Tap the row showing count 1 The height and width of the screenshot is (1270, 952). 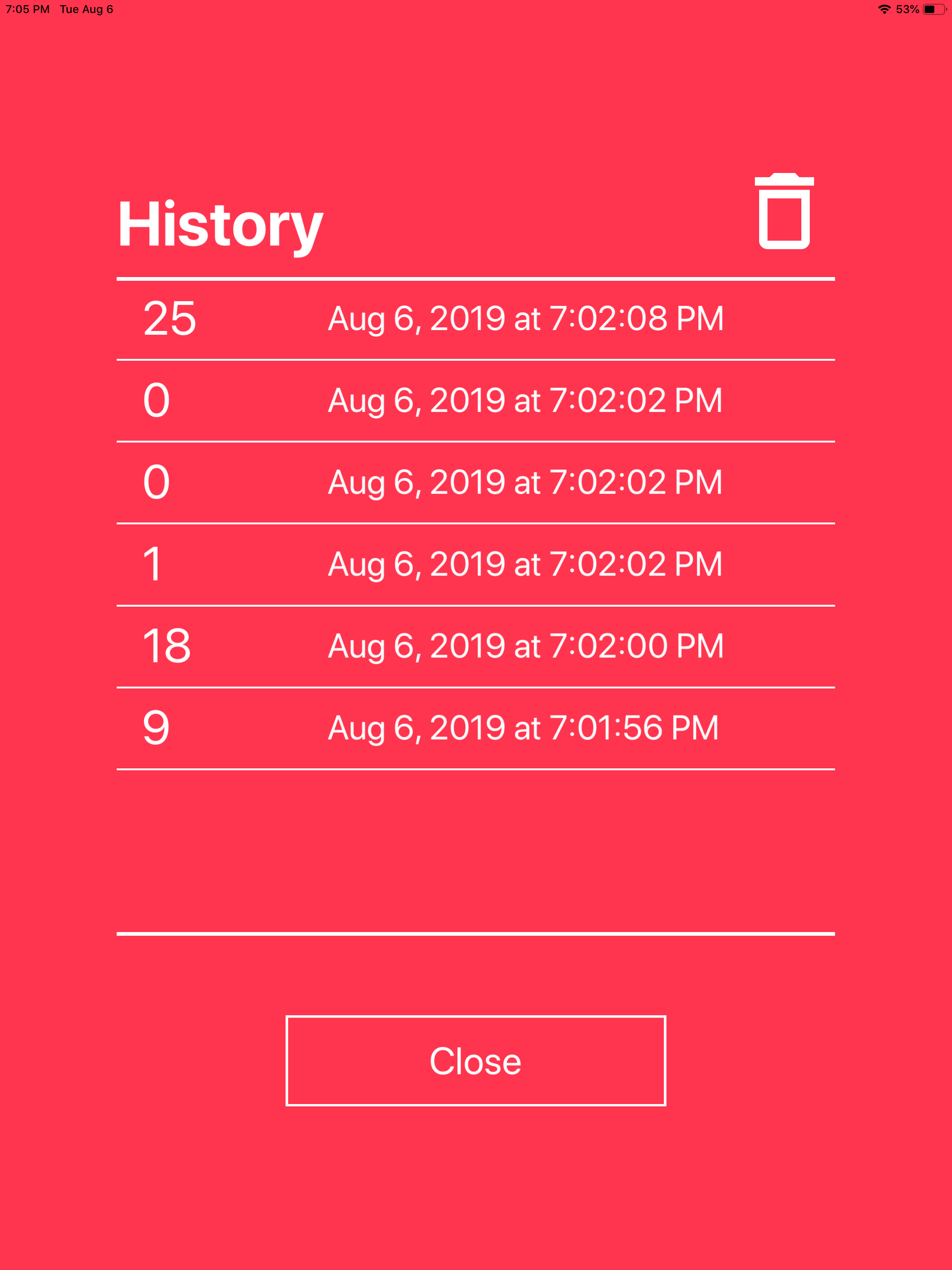[x=476, y=564]
